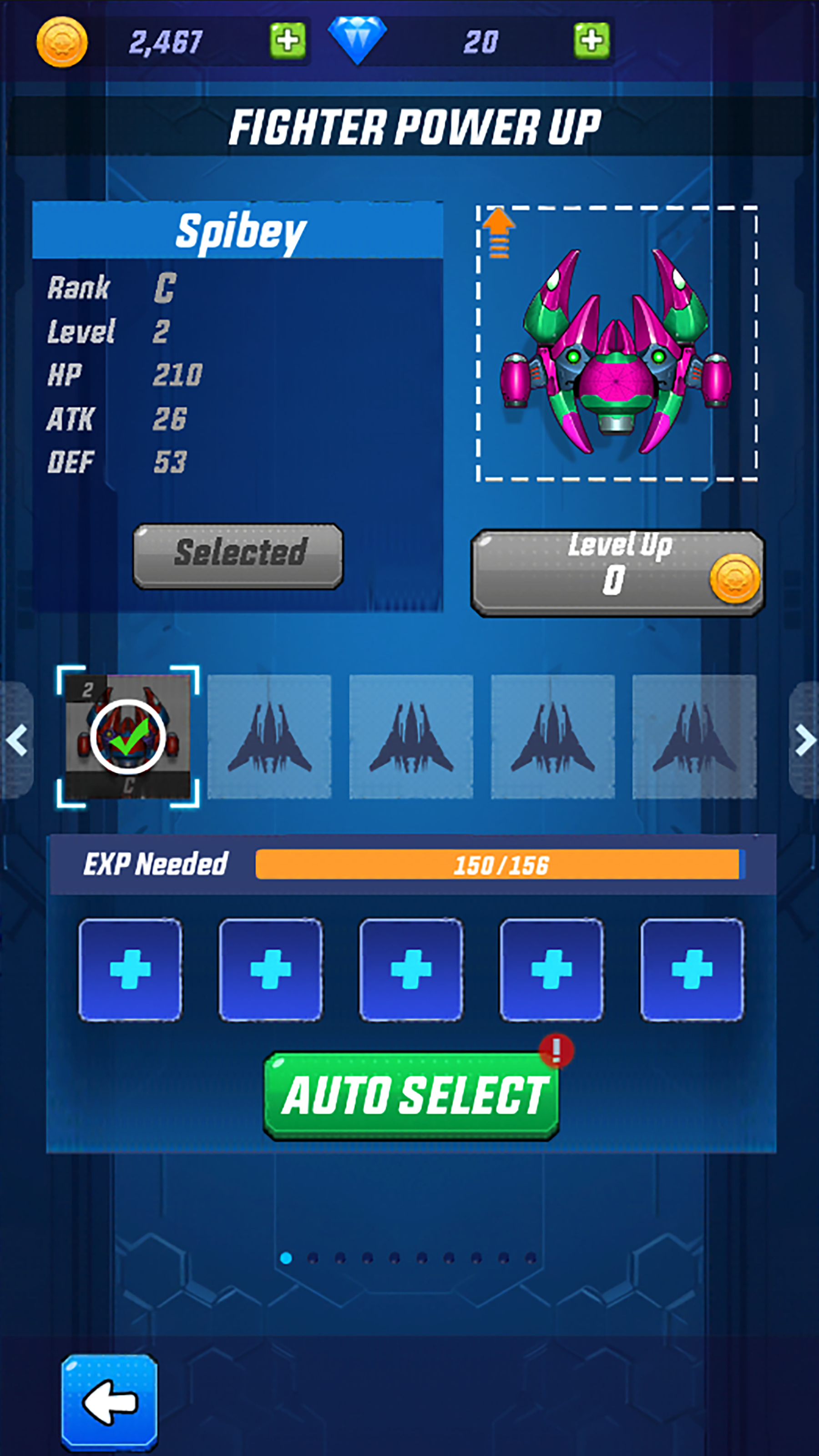The image size is (819, 1456).
Task: Tap the plus button next to gold coins
Action: coord(288,40)
